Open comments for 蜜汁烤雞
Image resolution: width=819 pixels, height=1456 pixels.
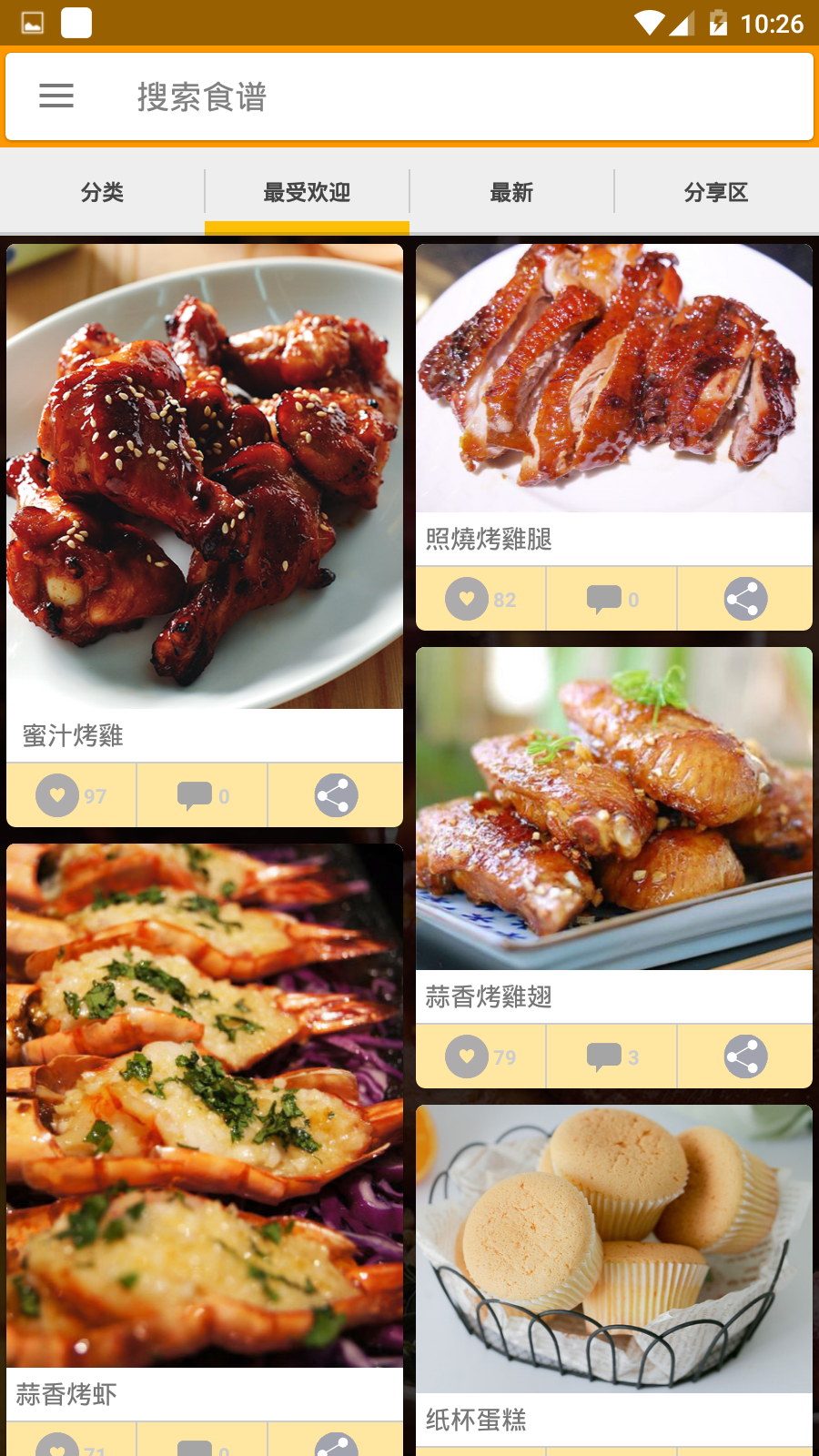tap(202, 795)
